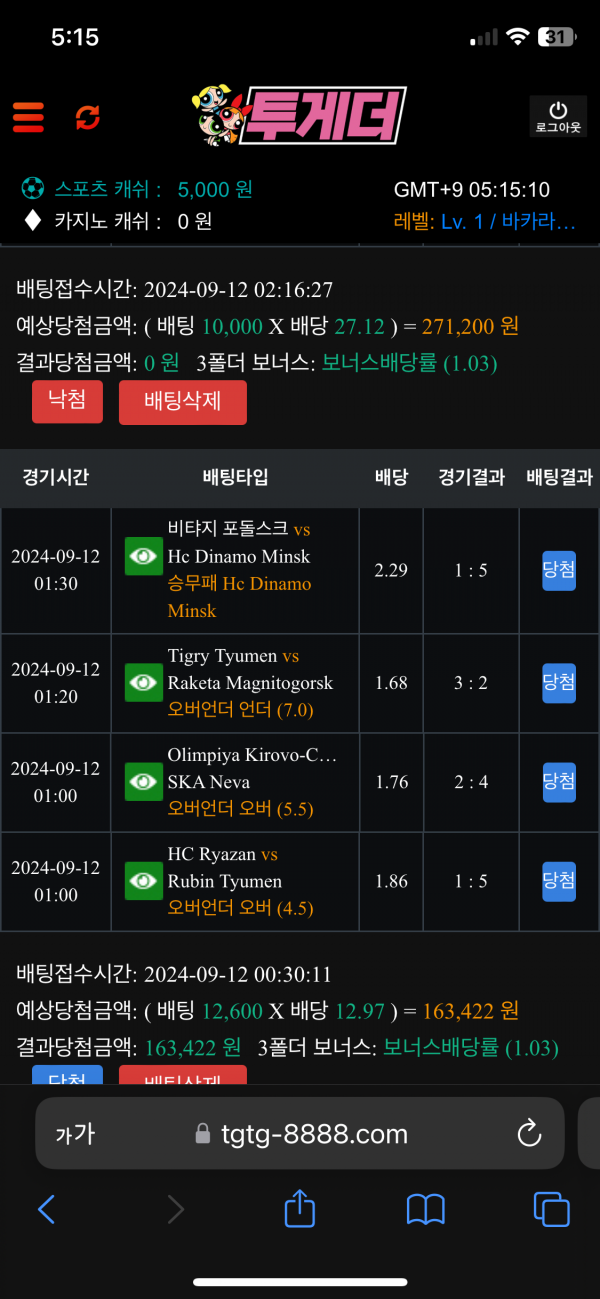Show open Safari tabs
The width and height of the screenshot is (600, 1299).
[552, 1209]
